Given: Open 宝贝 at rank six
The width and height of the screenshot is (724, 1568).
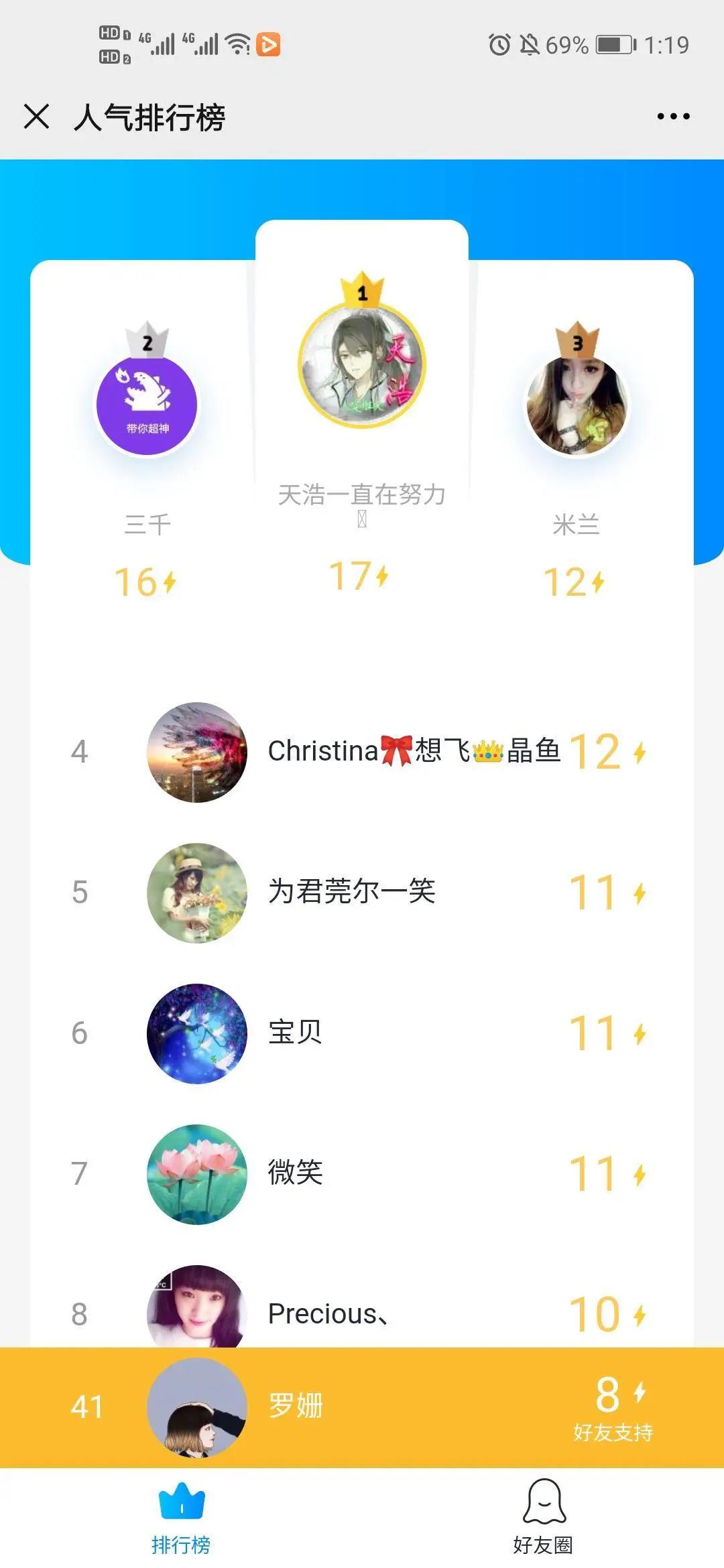Looking at the screenshot, I should pos(362,1033).
